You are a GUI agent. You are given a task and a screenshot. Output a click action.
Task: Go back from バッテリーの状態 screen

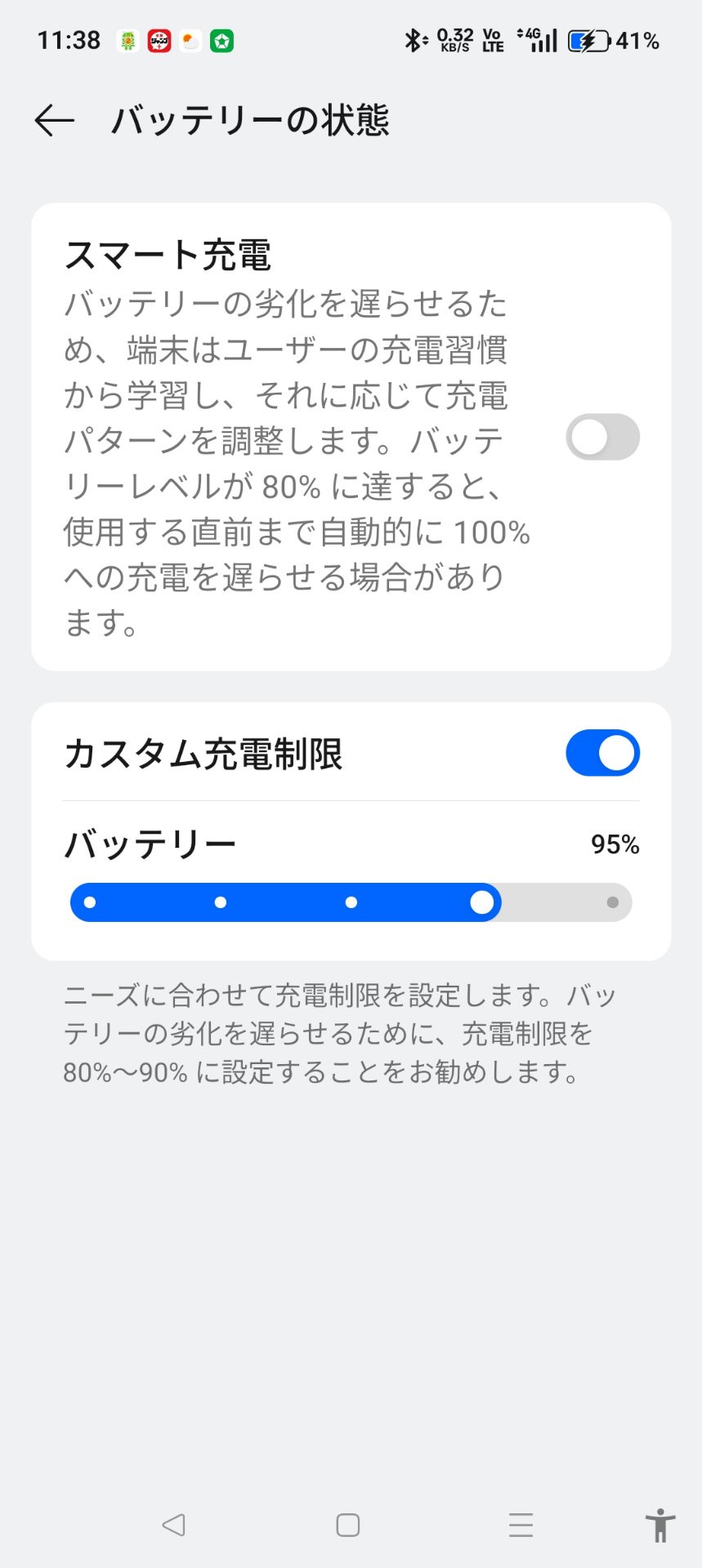click(x=55, y=121)
